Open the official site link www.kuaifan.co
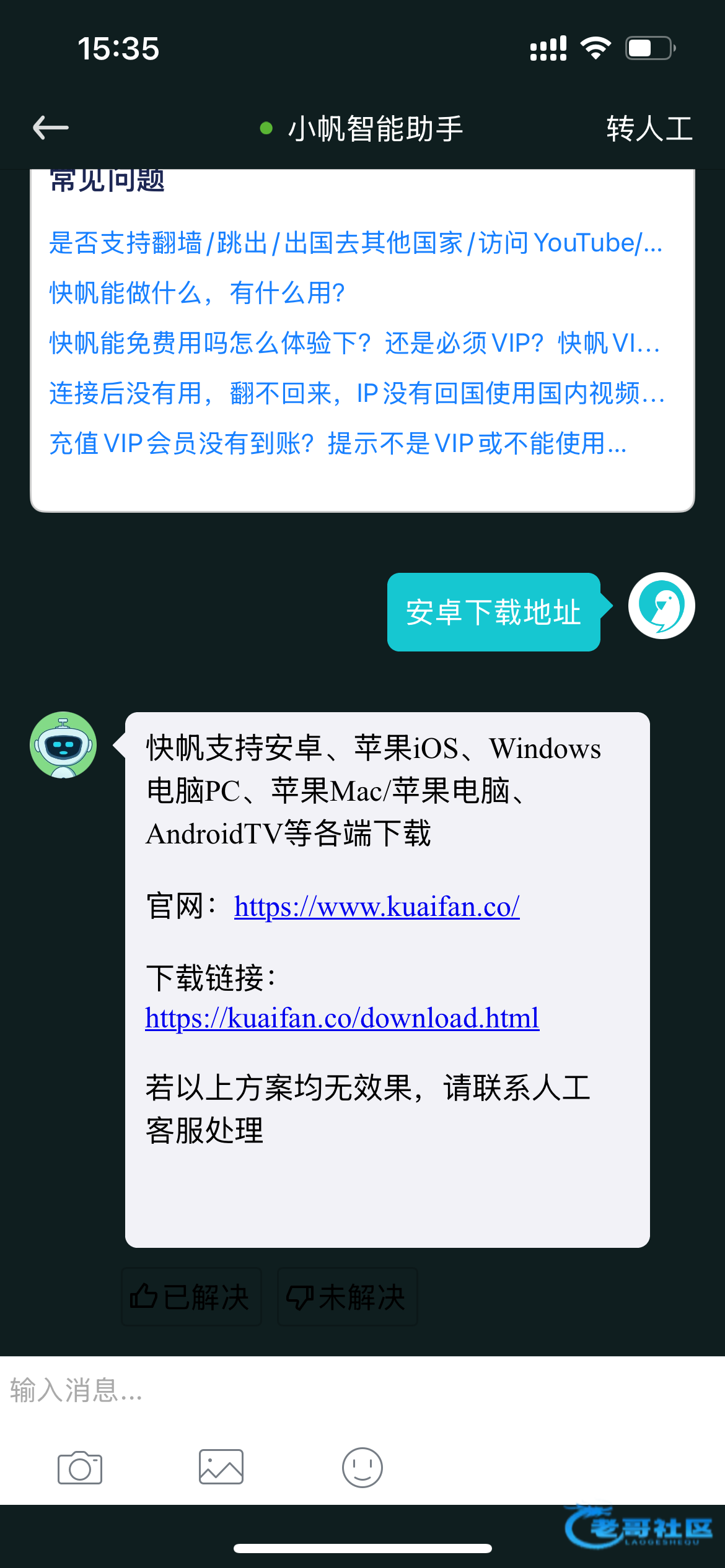 (x=377, y=907)
